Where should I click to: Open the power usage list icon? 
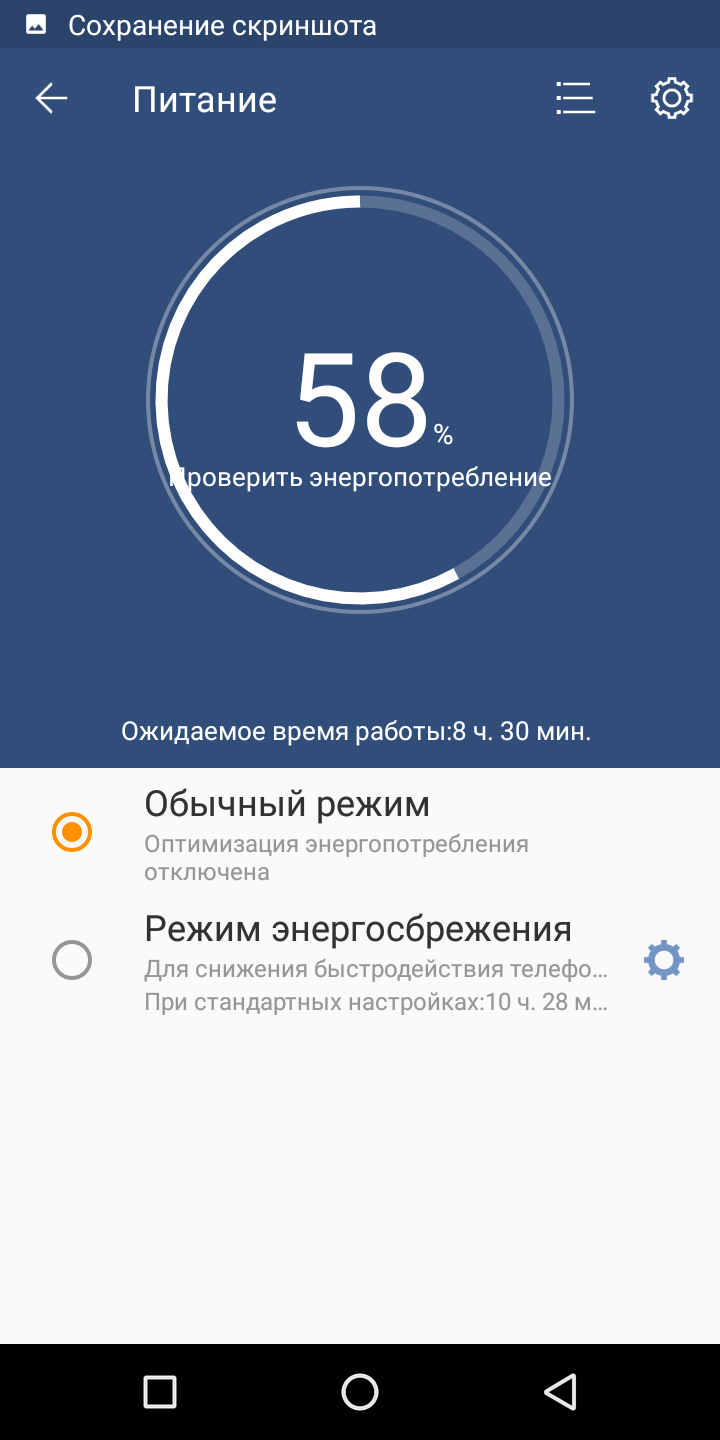click(x=575, y=98)
